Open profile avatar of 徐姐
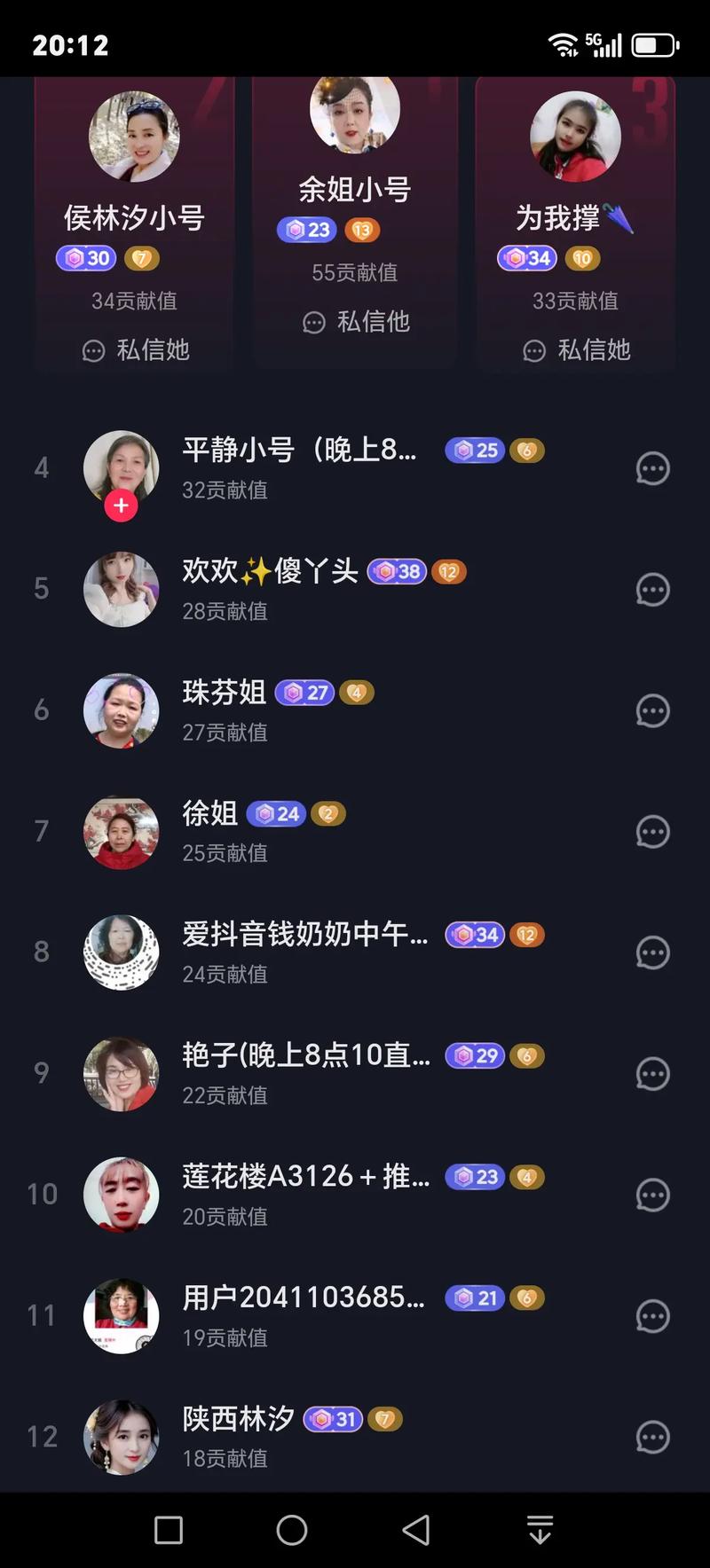The width and height of the screenshot is (710, 1568). click(x=122, y=832)
